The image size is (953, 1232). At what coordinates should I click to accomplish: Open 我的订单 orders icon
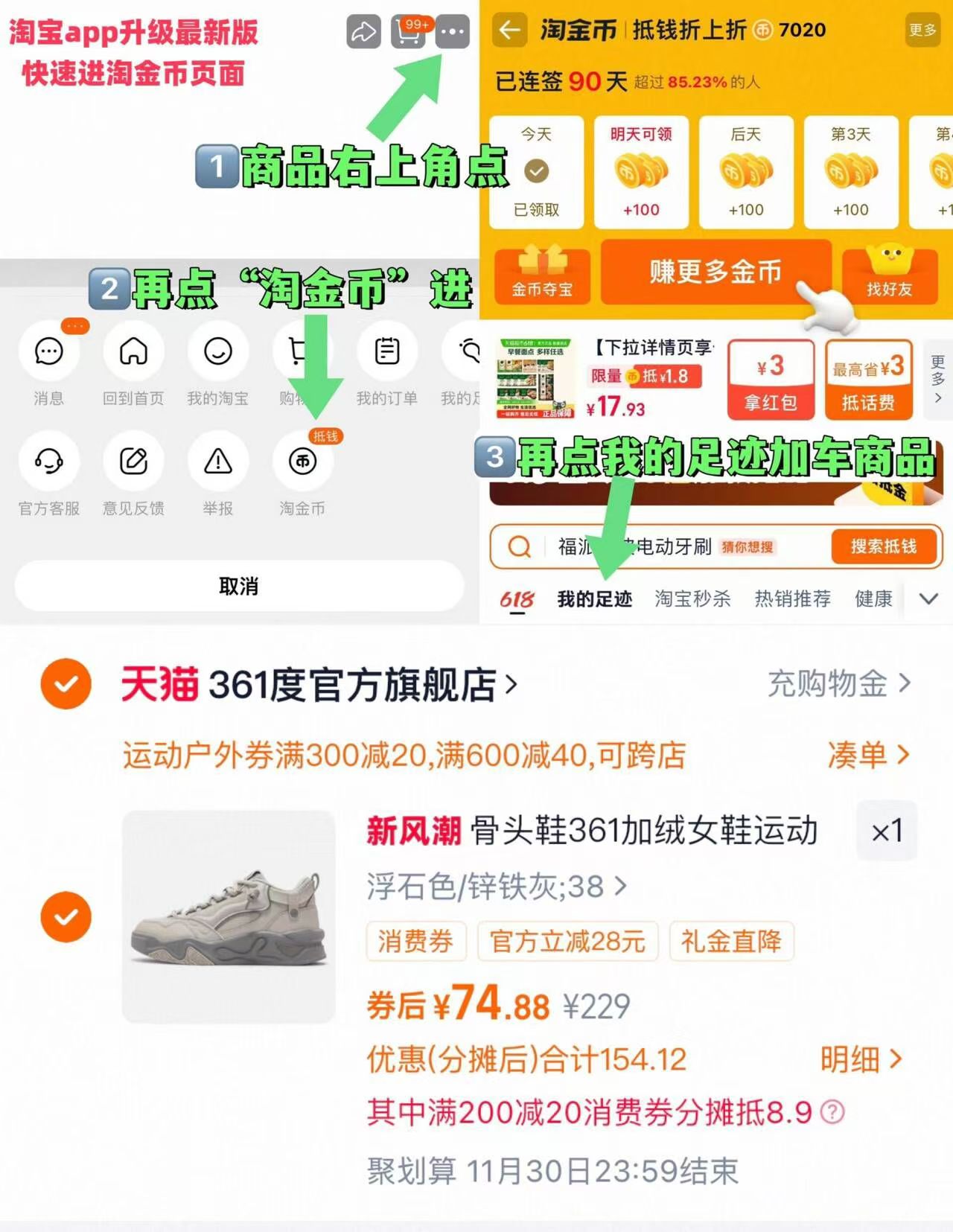[x=387, y=351]
